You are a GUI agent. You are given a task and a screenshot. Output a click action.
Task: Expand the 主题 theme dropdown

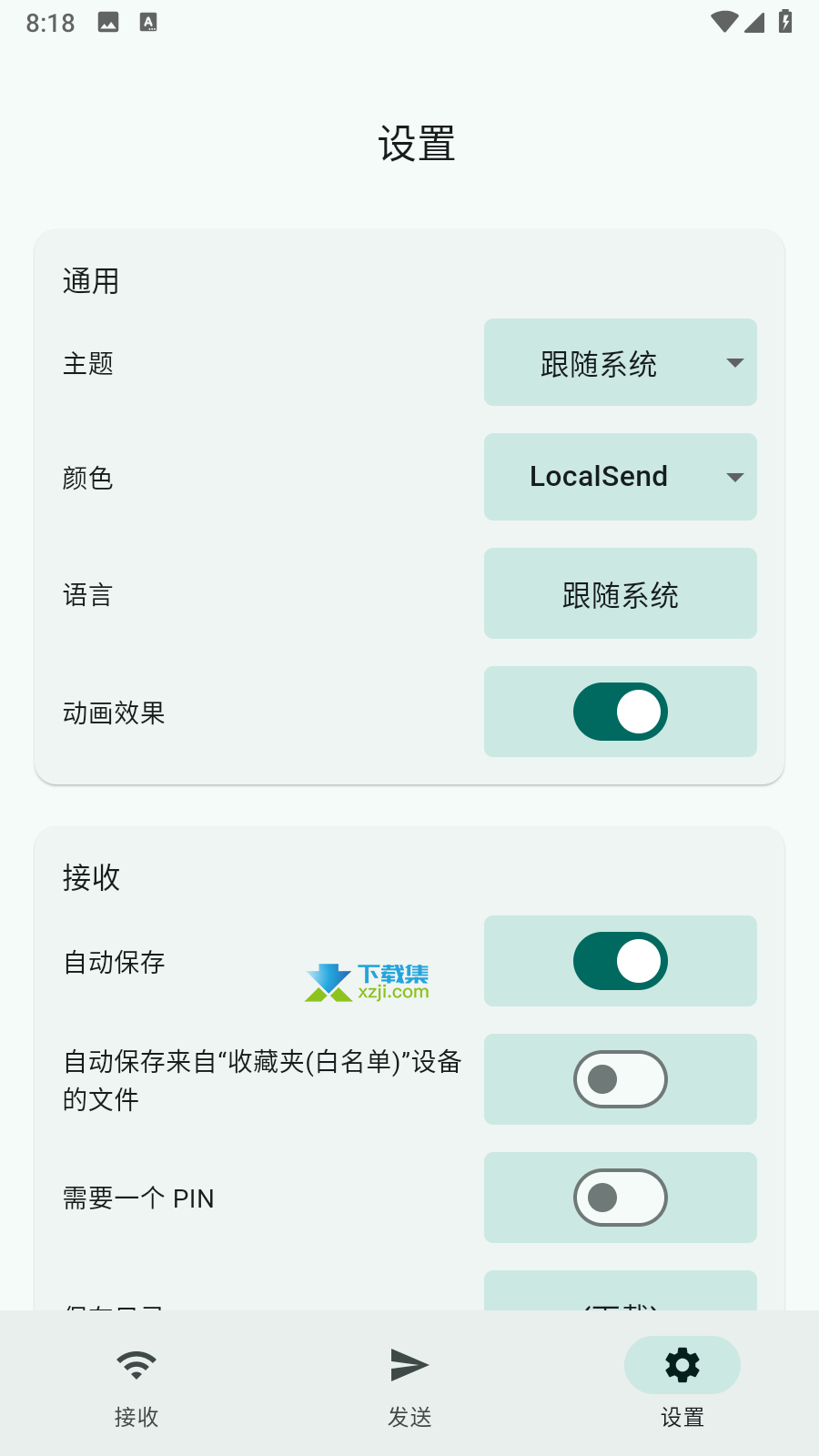[621, 362]
